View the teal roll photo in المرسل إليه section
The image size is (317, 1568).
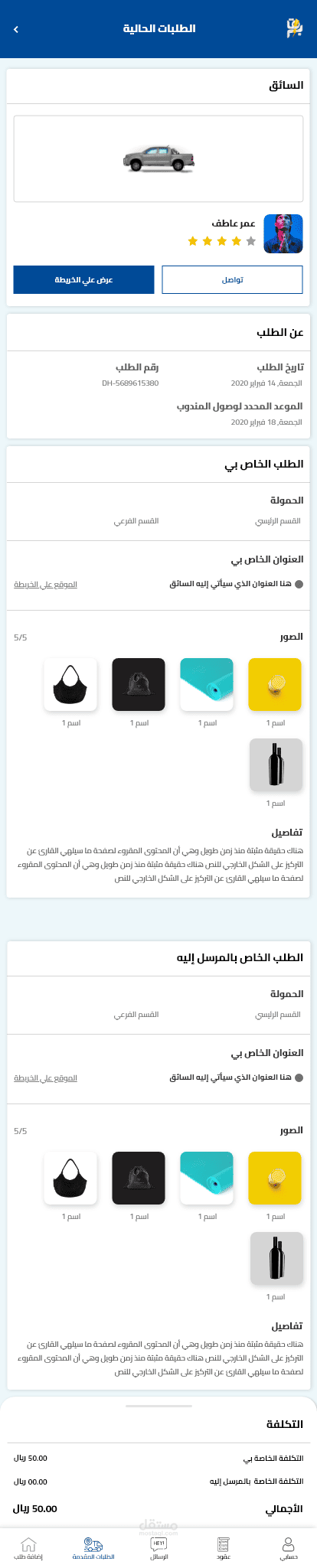(x=207, y=1178)
